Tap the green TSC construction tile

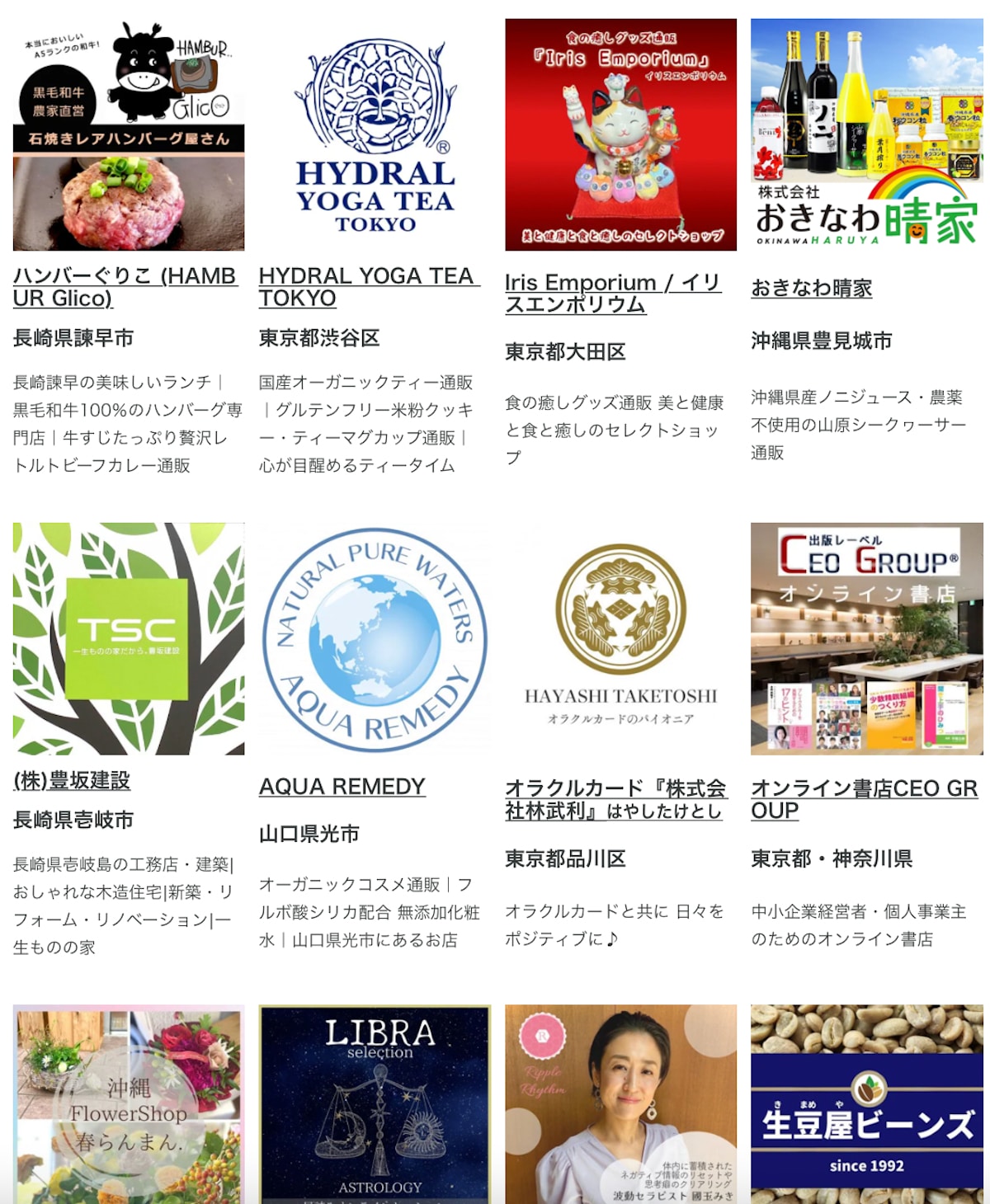click(129, 638)
